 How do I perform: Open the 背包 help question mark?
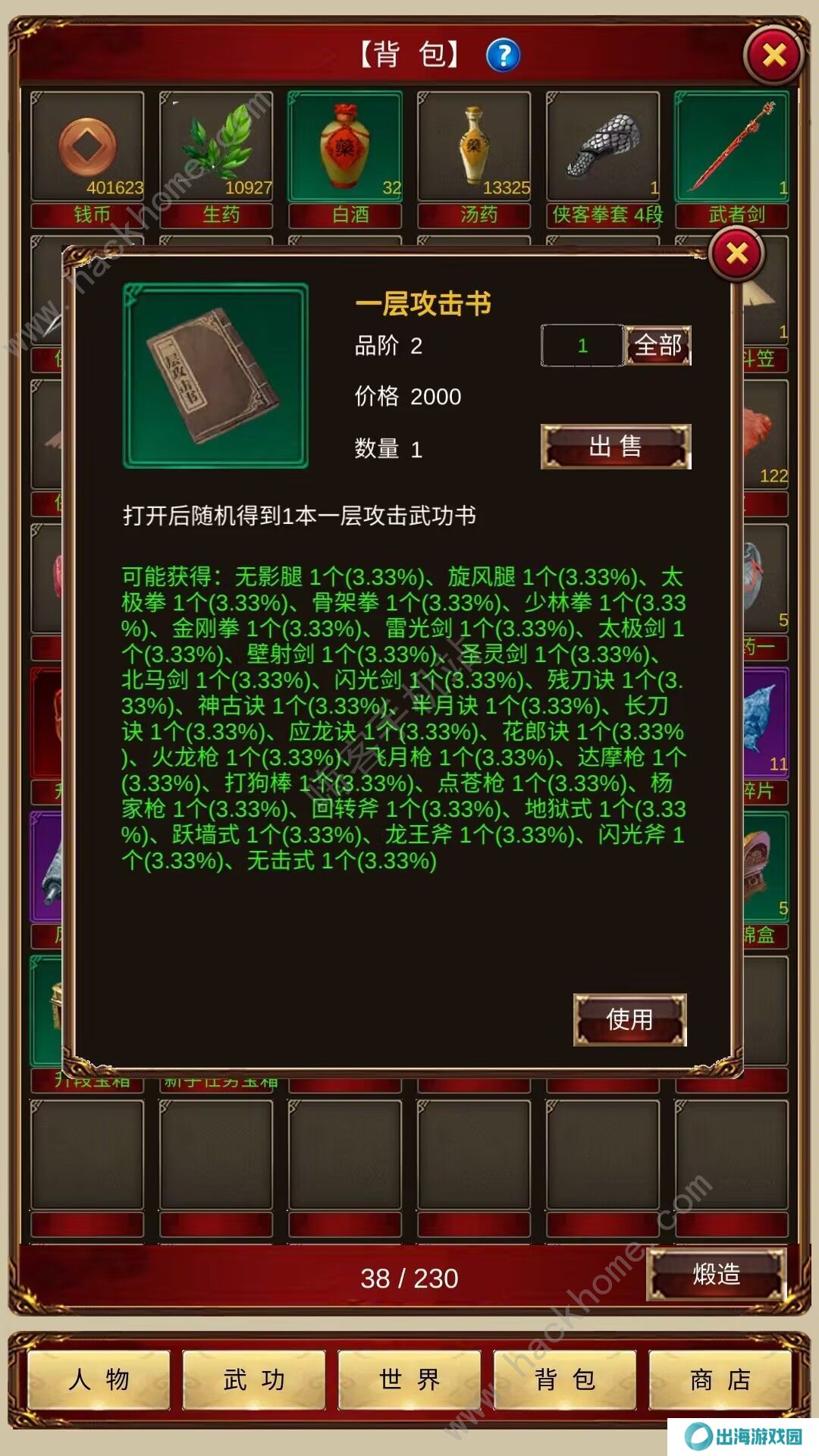503,55
